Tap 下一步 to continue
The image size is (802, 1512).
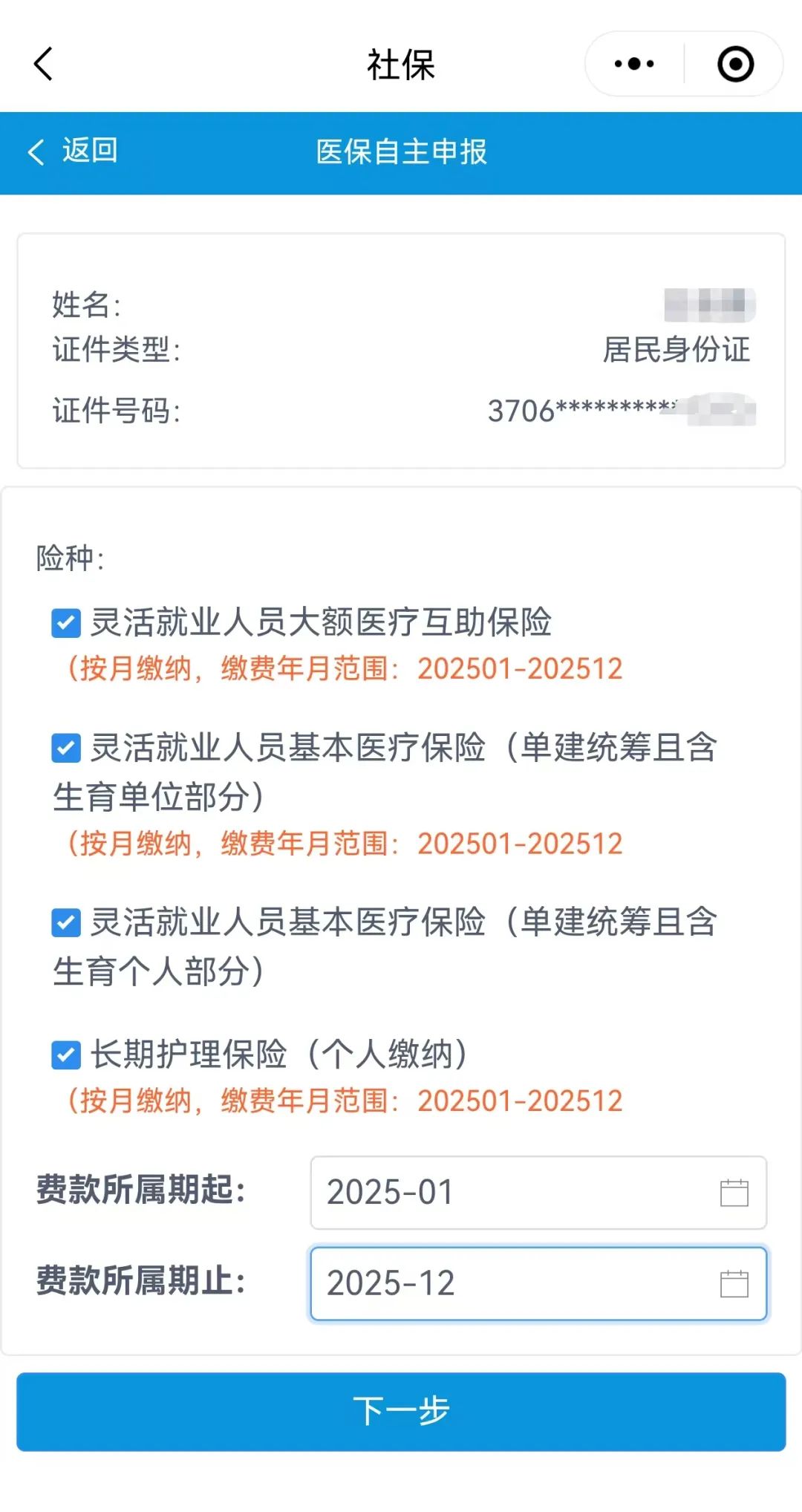[x=401, y=1411]
